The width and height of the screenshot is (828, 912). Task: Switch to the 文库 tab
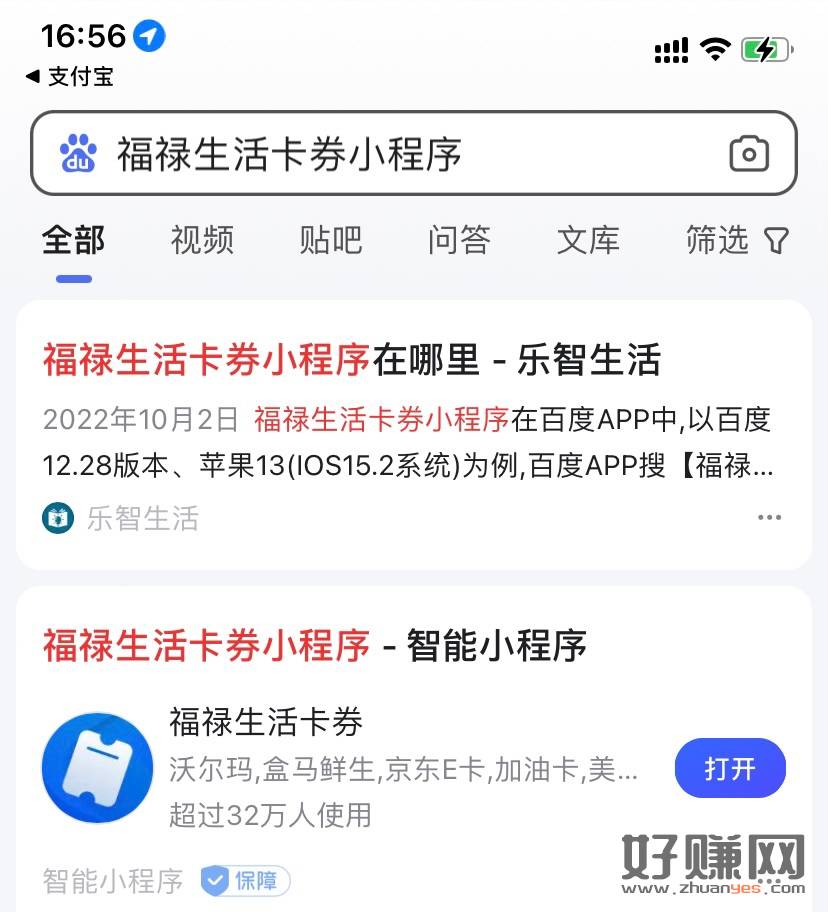588,240
